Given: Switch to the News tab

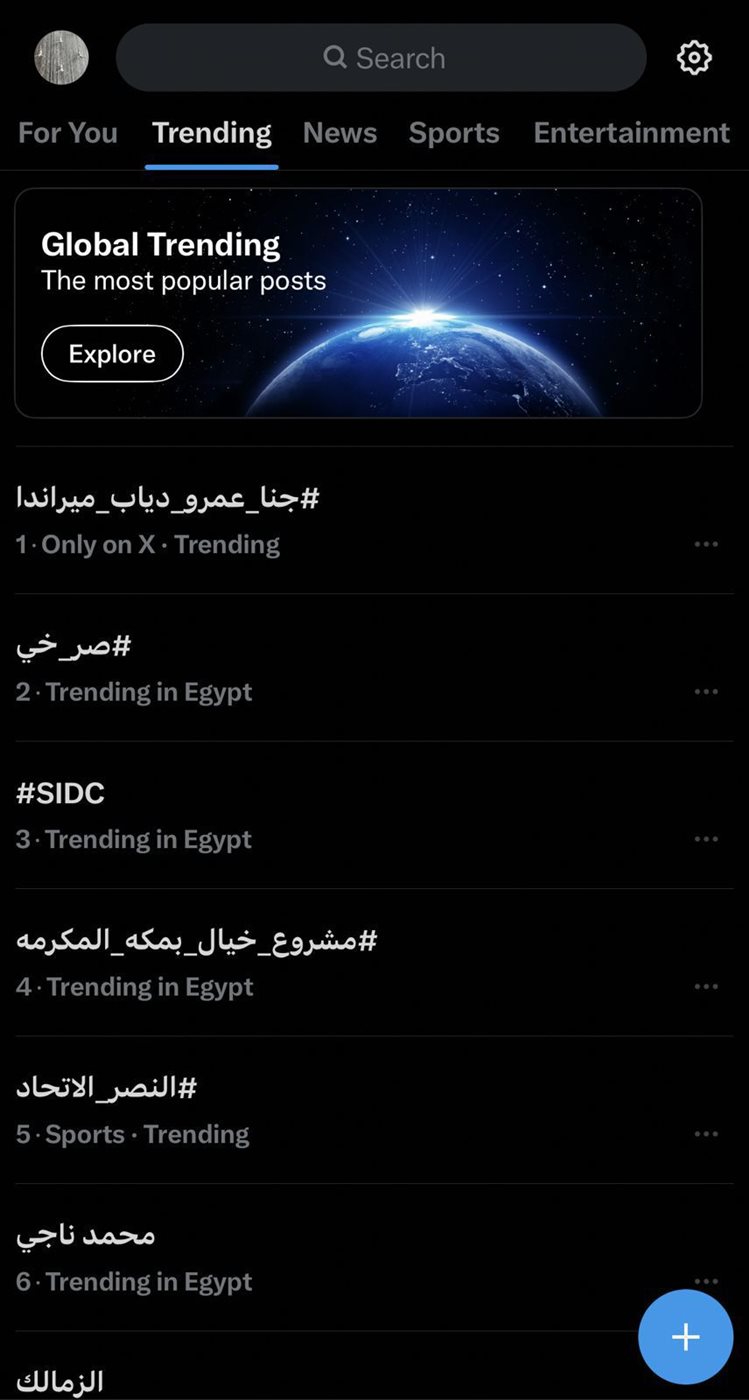Looking at the screenshot, I should coord(340,132).
